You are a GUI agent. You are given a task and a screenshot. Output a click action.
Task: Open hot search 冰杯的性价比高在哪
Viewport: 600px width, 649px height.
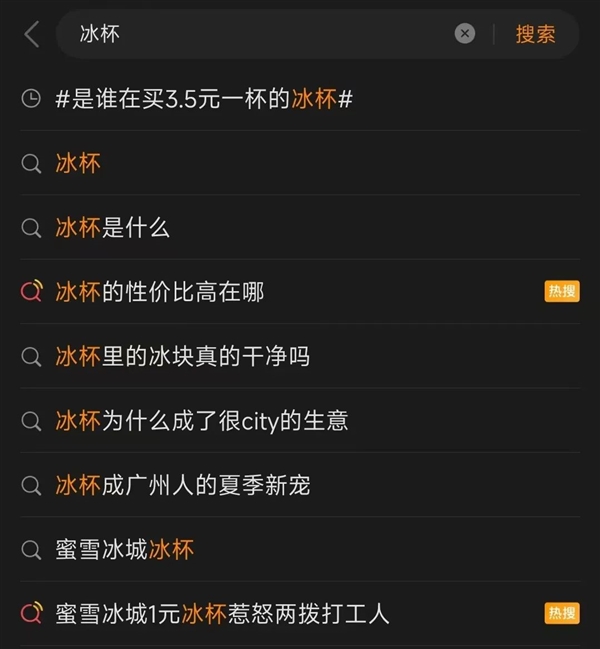[x=160, y=291]
